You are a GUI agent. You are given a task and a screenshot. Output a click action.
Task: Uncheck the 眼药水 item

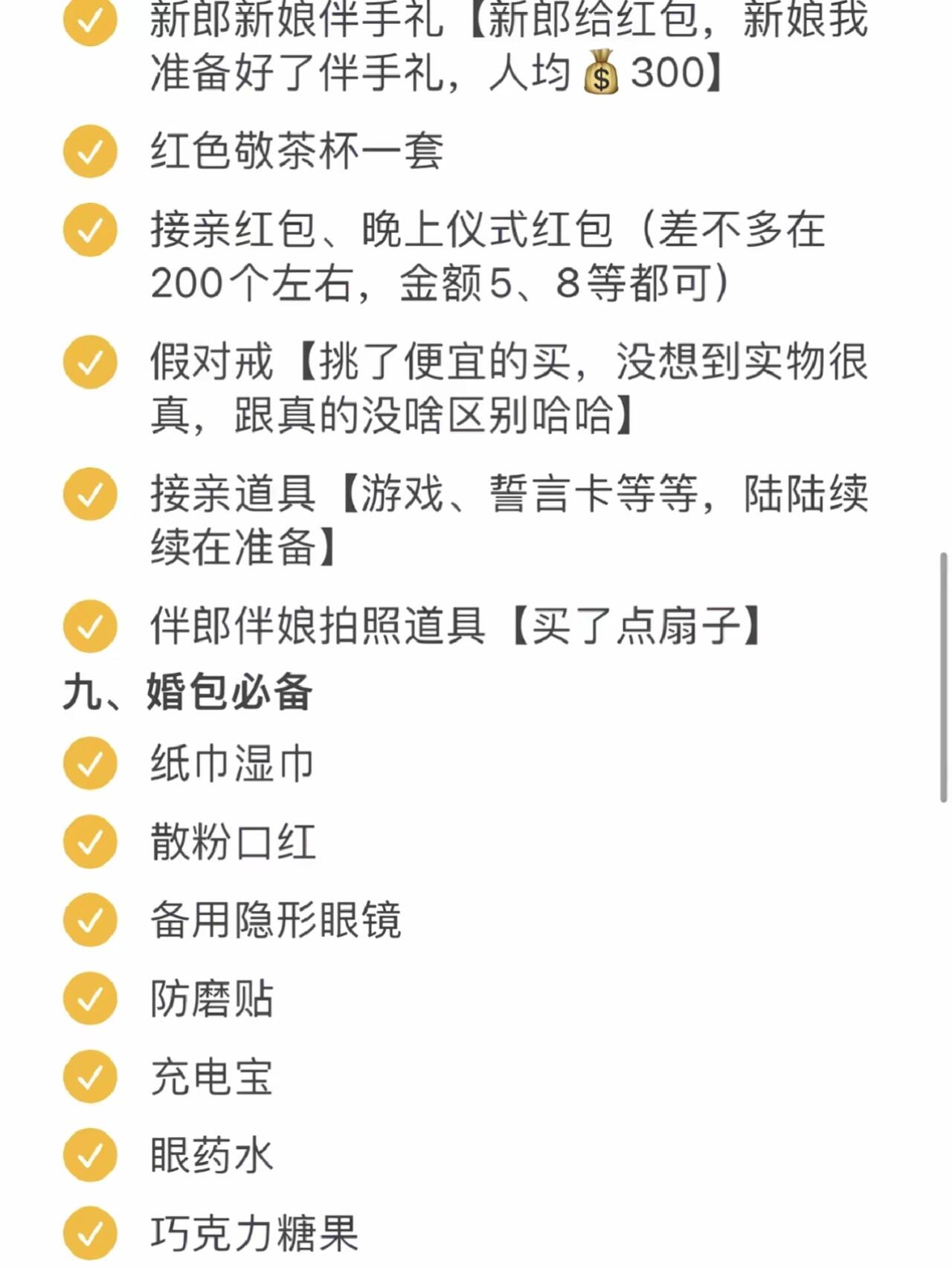pos(90,1155)
